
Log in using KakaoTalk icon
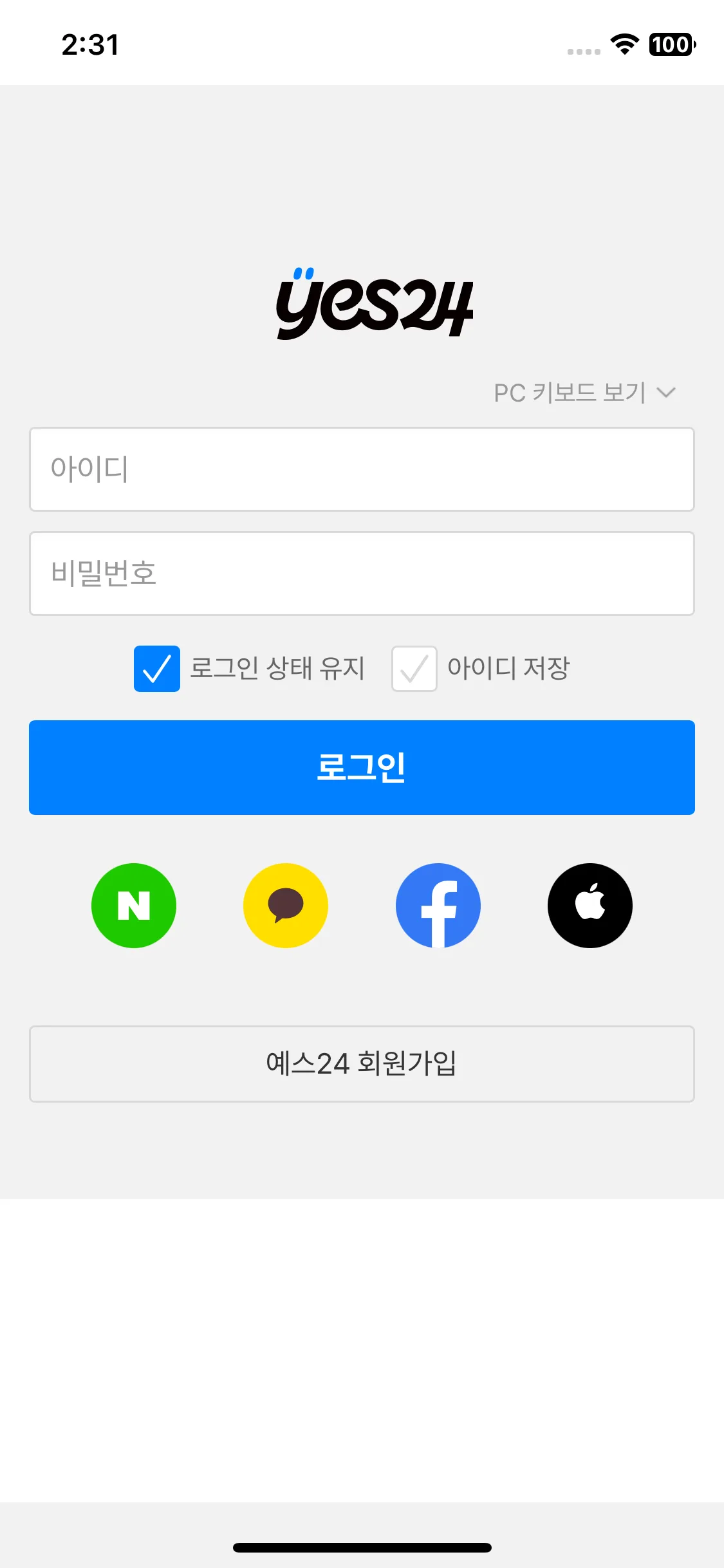pyautogui.click(x=286, y=906)
